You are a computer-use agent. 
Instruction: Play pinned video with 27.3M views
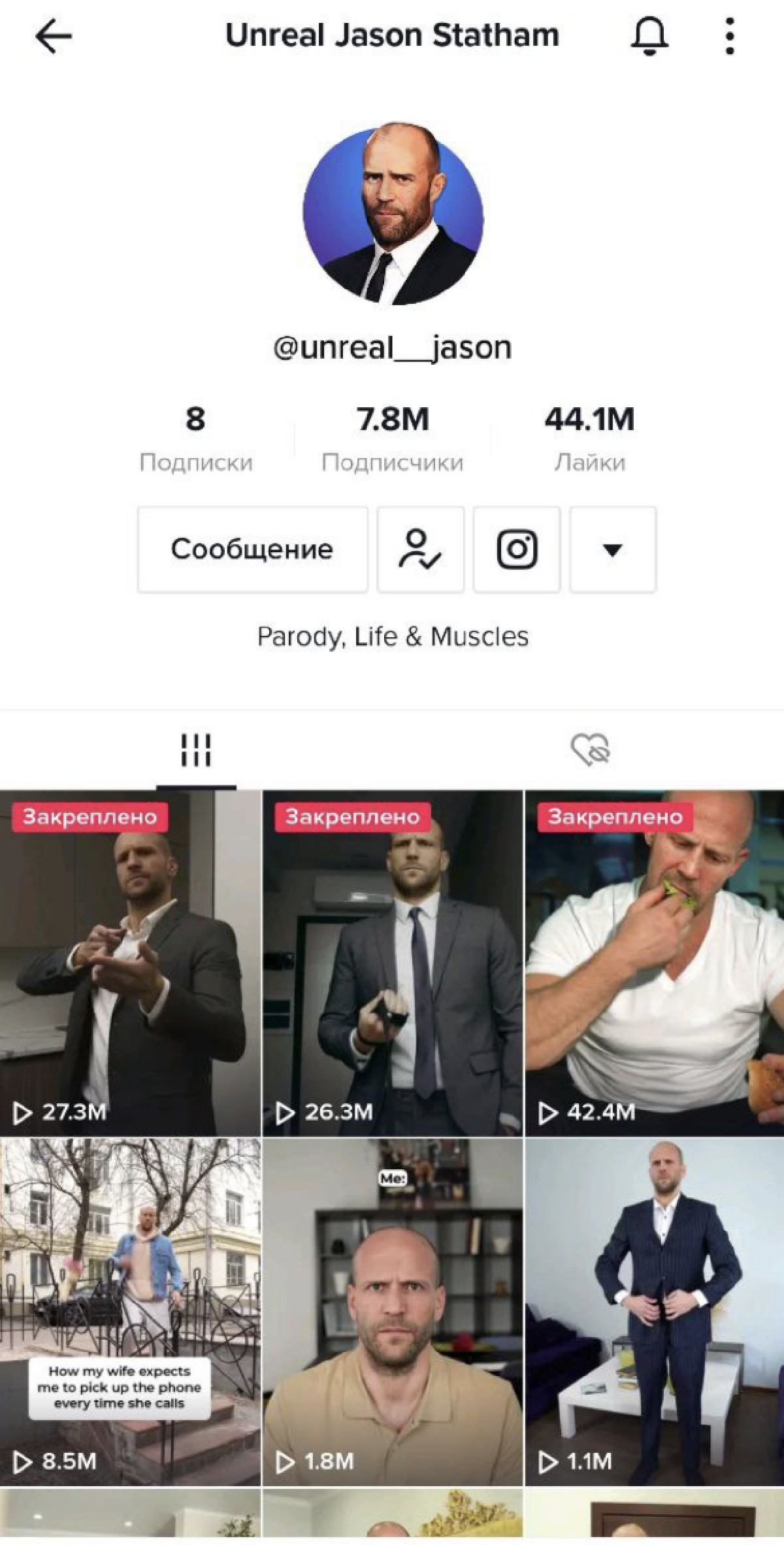[x=130, y=963]
